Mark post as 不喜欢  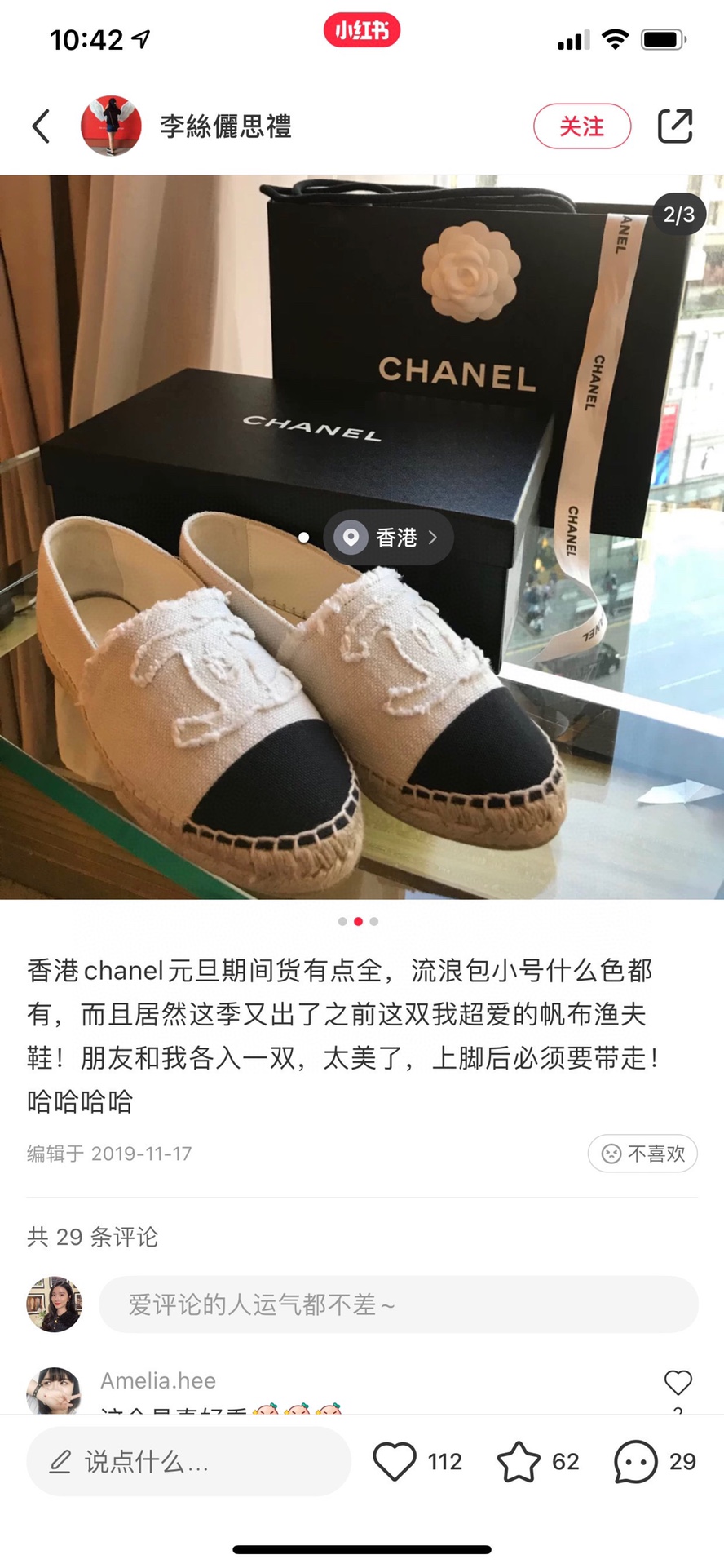(x=642, y=1154)
